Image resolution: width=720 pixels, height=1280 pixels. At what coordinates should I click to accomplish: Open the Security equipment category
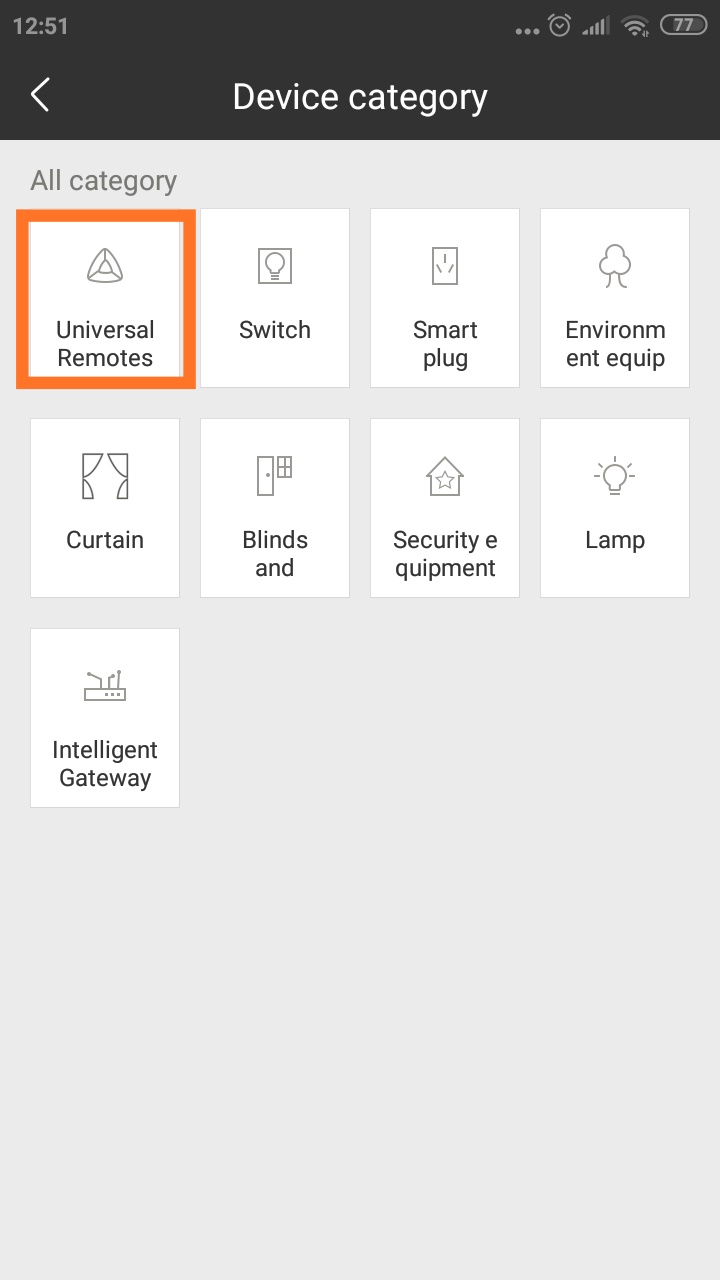[x=445, y=508]
